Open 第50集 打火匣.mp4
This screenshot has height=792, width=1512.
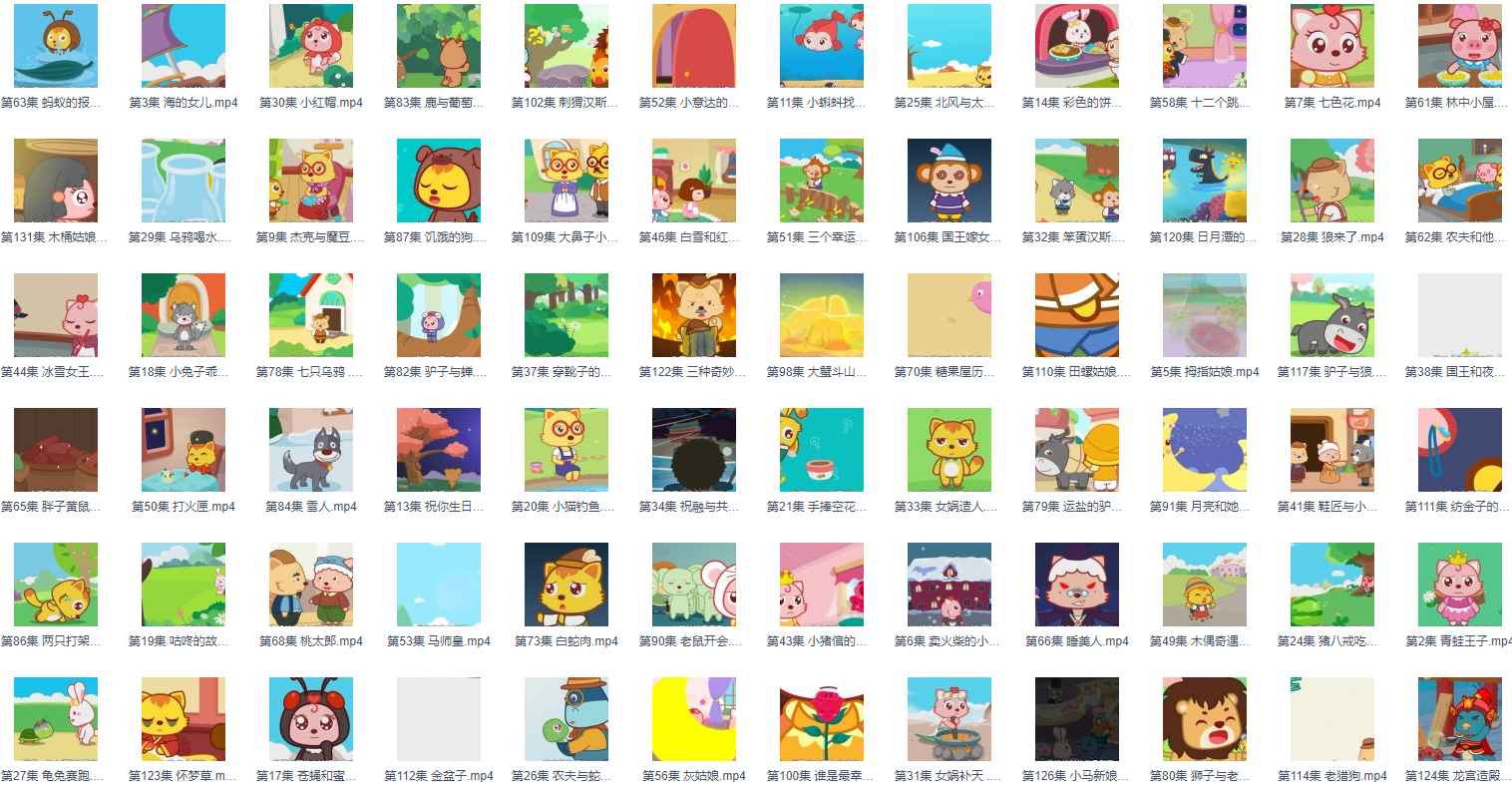(184, 450)
